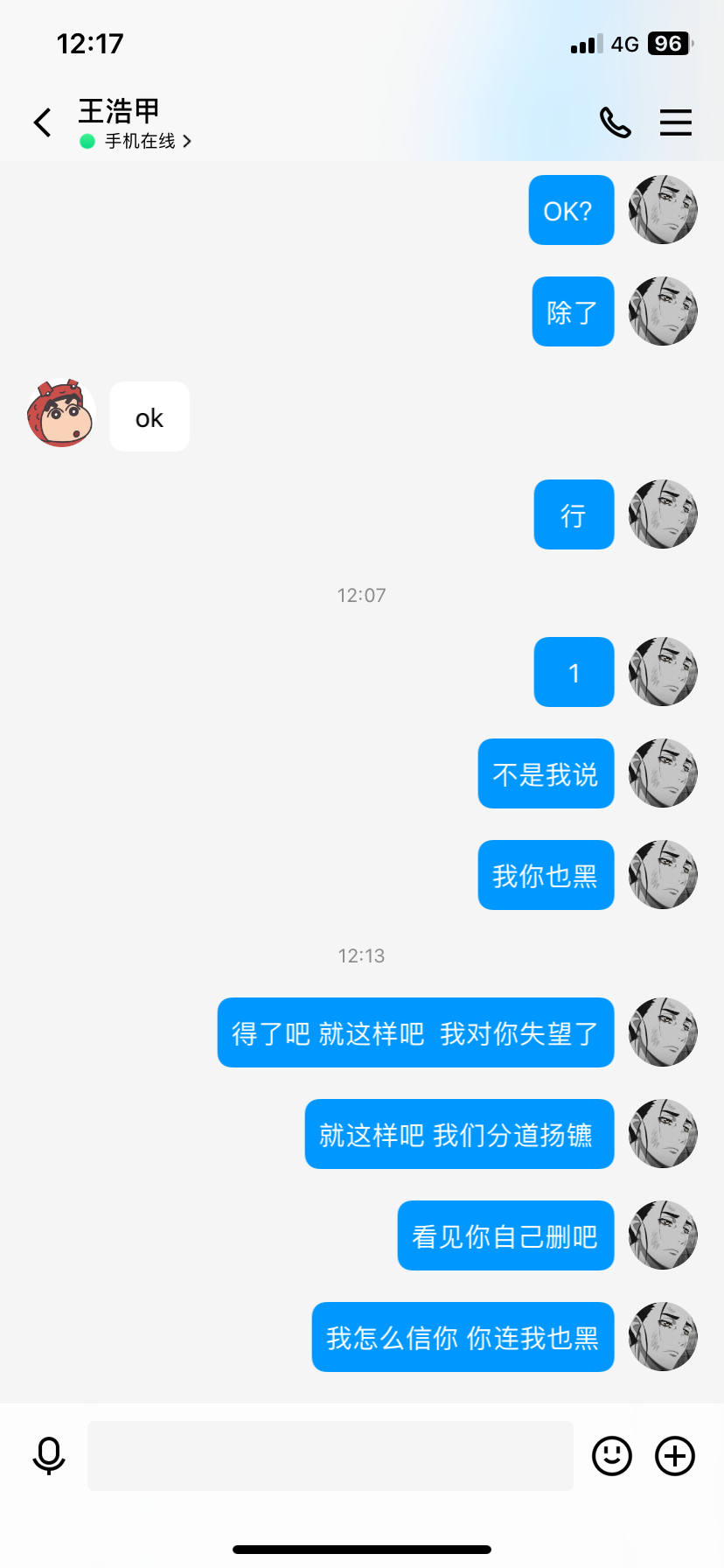
Task: View the Crayon Shin-chan avatar profile beside ok
Action: (60, 415)
